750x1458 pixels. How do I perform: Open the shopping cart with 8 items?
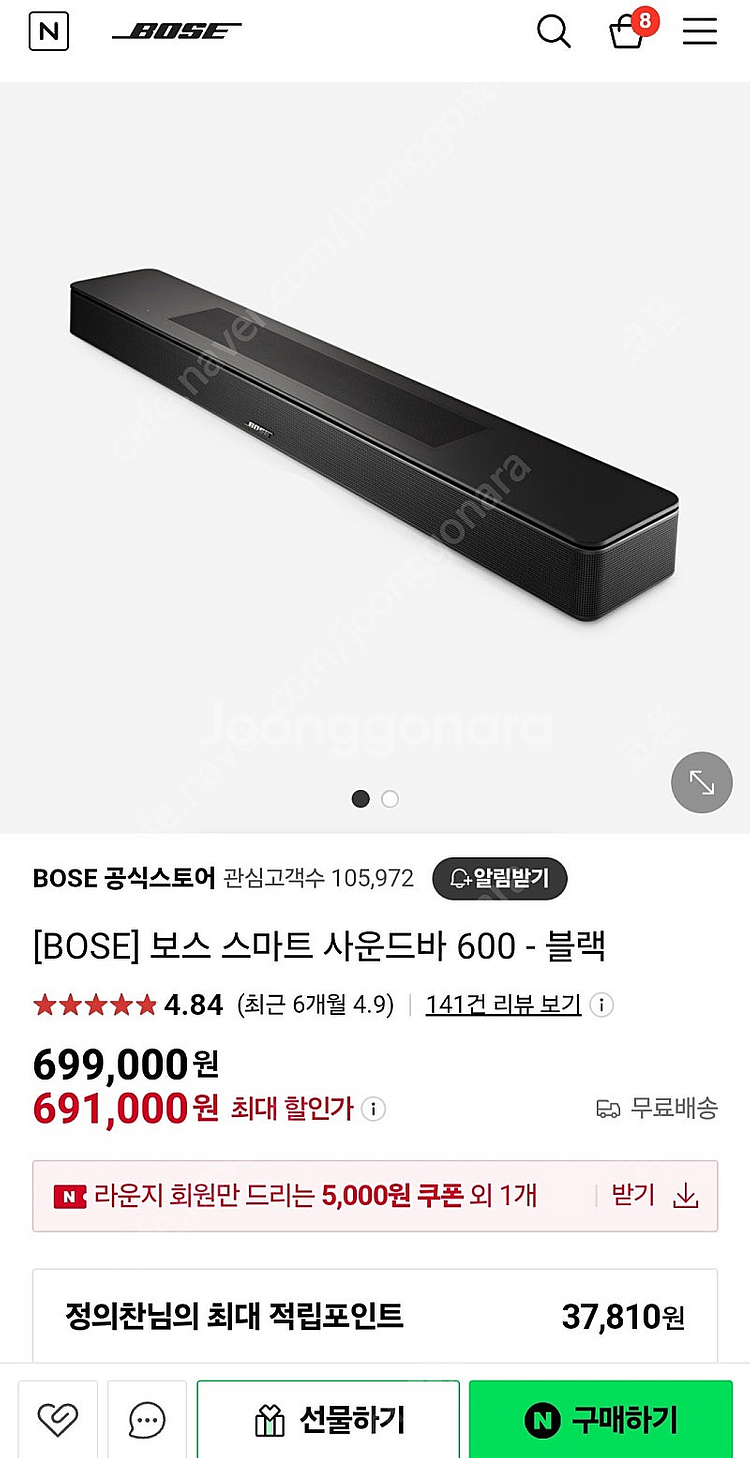point(628,32)
